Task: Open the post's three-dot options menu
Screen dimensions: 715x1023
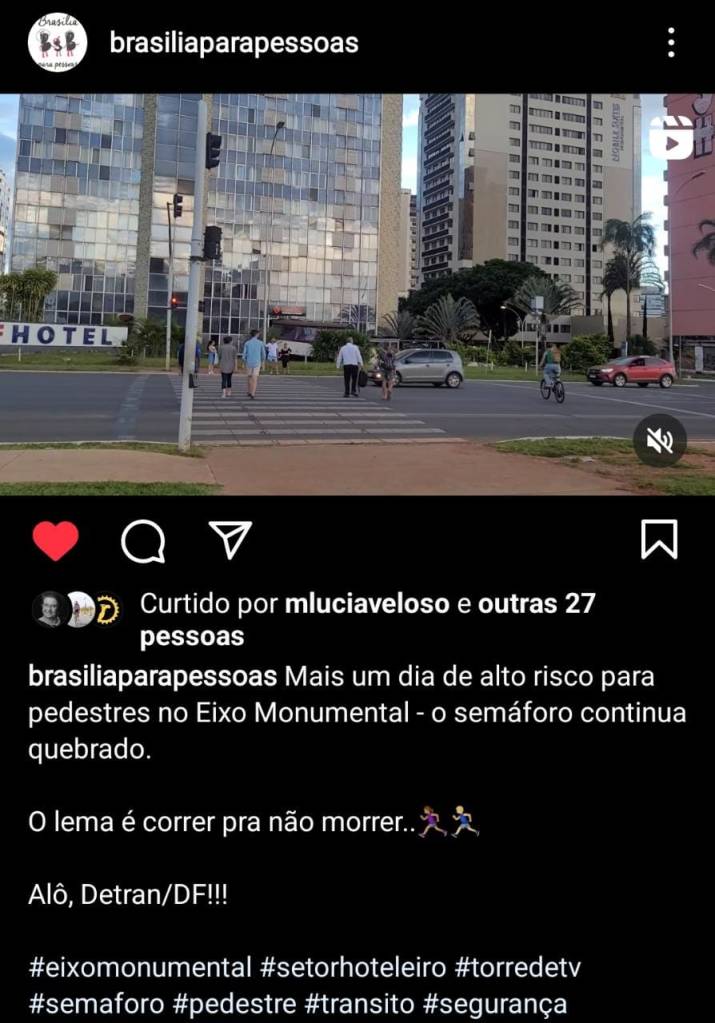Action: tap(671, 43)
